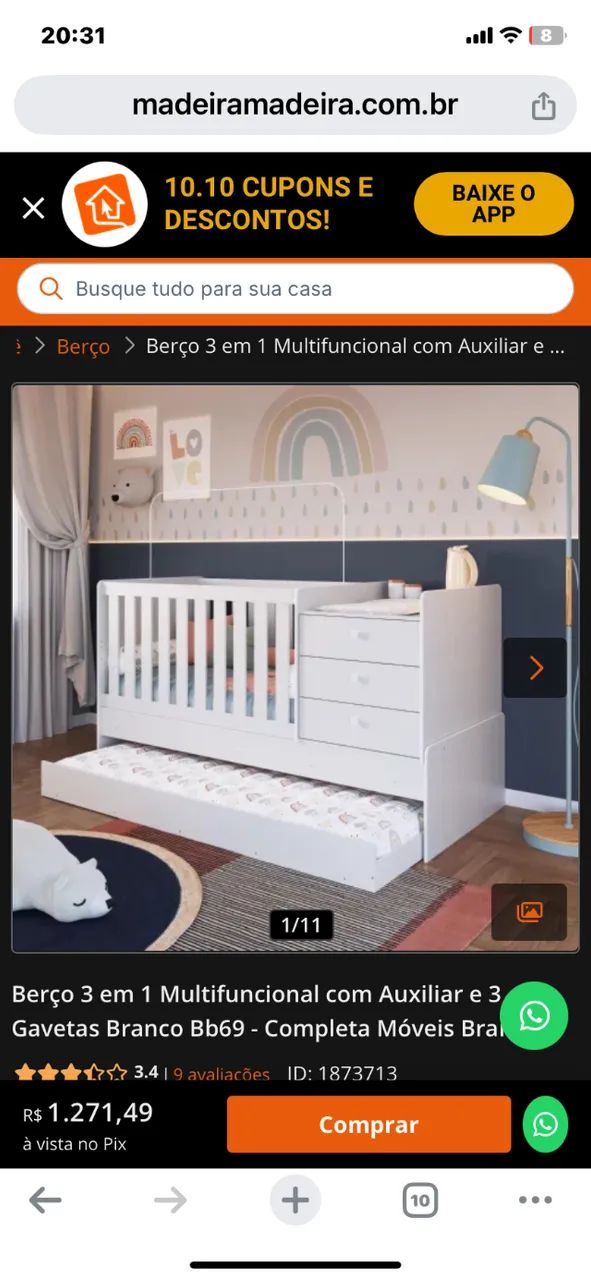
Task: Open the 9 avaliações reviews link
Action: 221,1074
